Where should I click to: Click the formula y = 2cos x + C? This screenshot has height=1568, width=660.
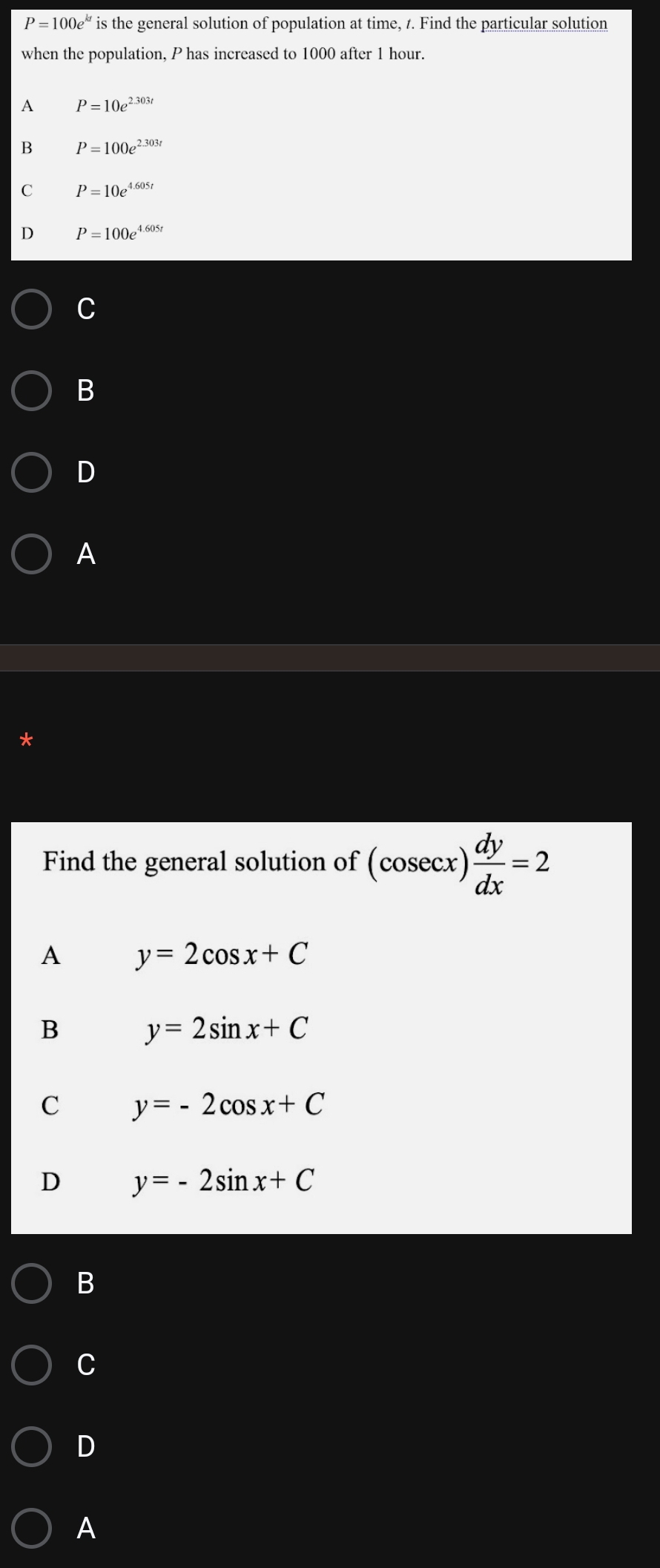(221, 955)
